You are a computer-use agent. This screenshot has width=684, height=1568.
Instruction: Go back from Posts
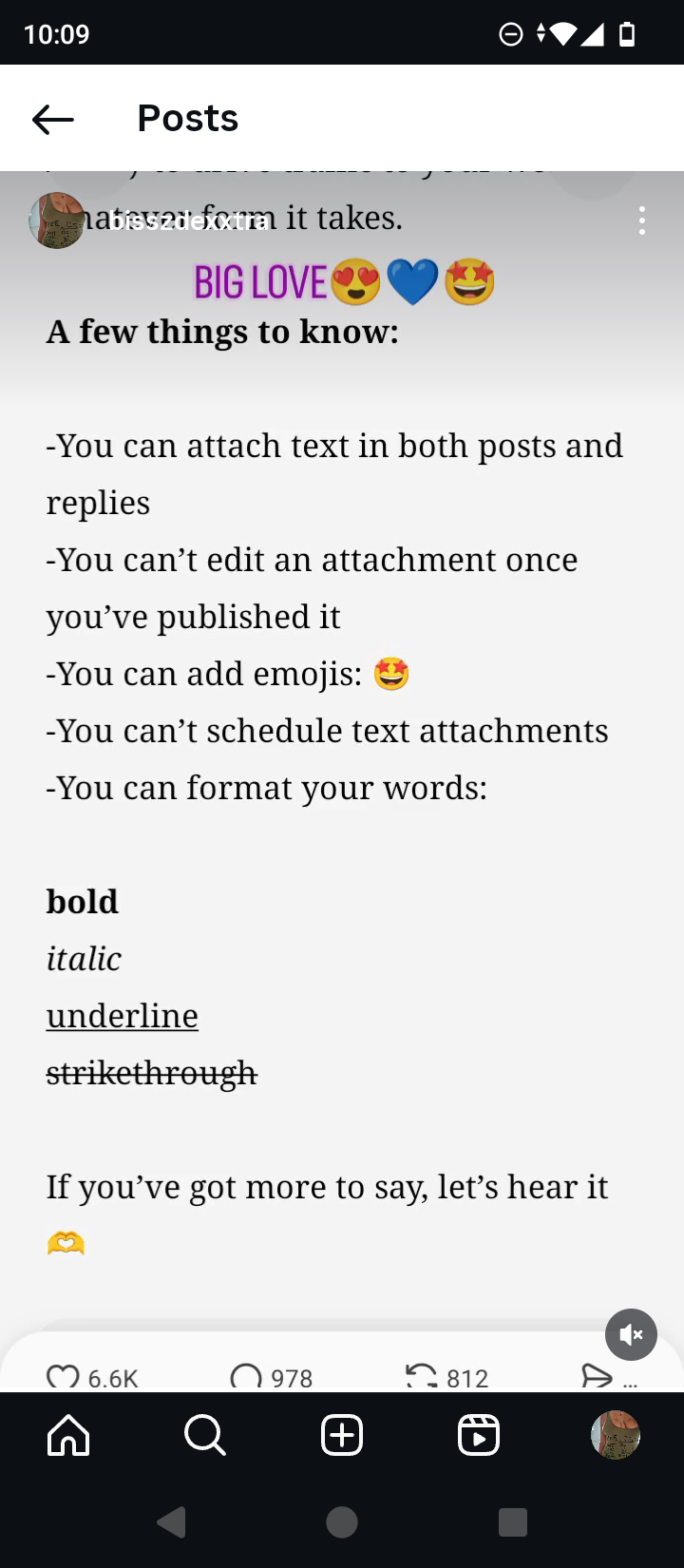click(53, 119)
